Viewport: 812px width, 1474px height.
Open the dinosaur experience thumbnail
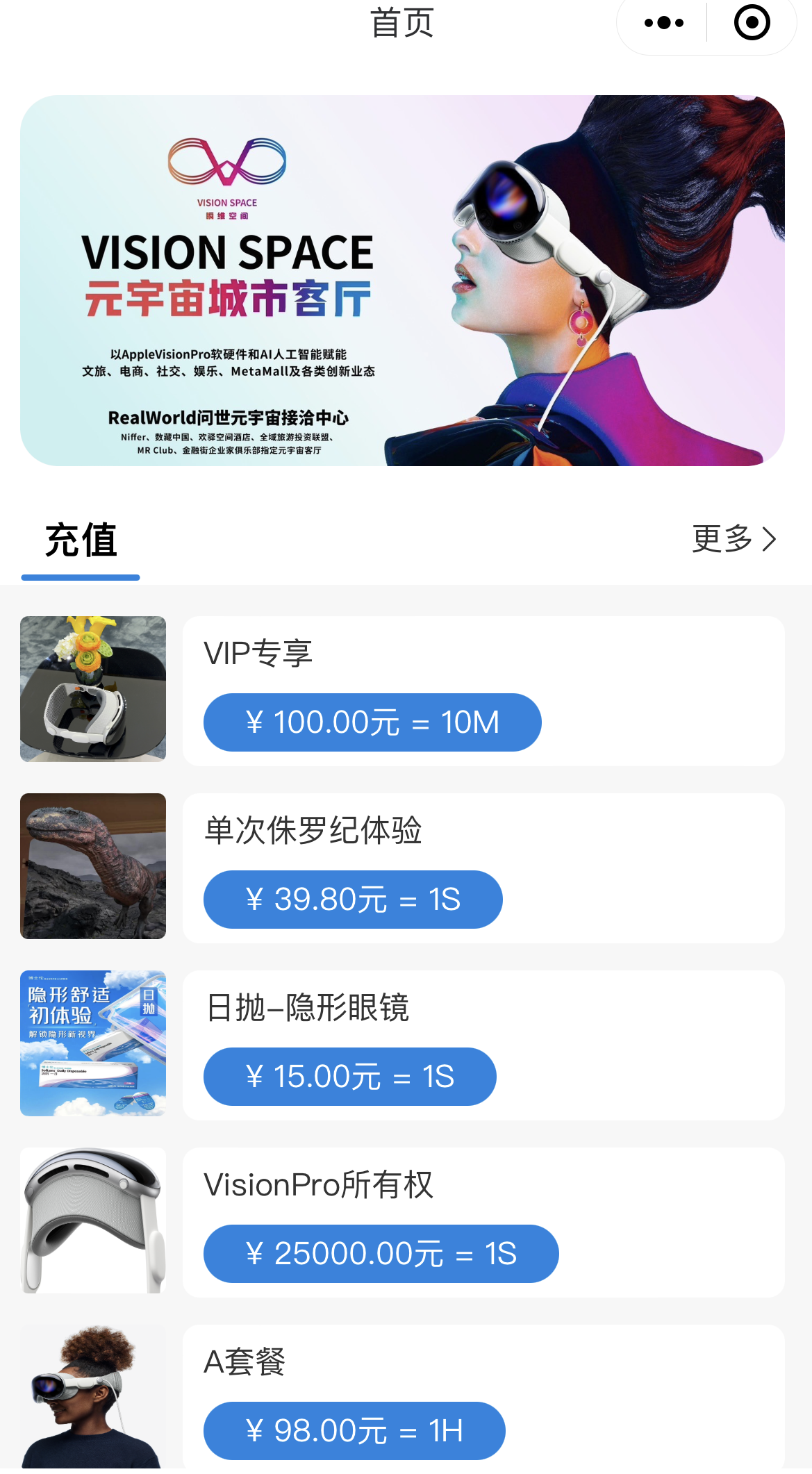[x=93, y=866]
